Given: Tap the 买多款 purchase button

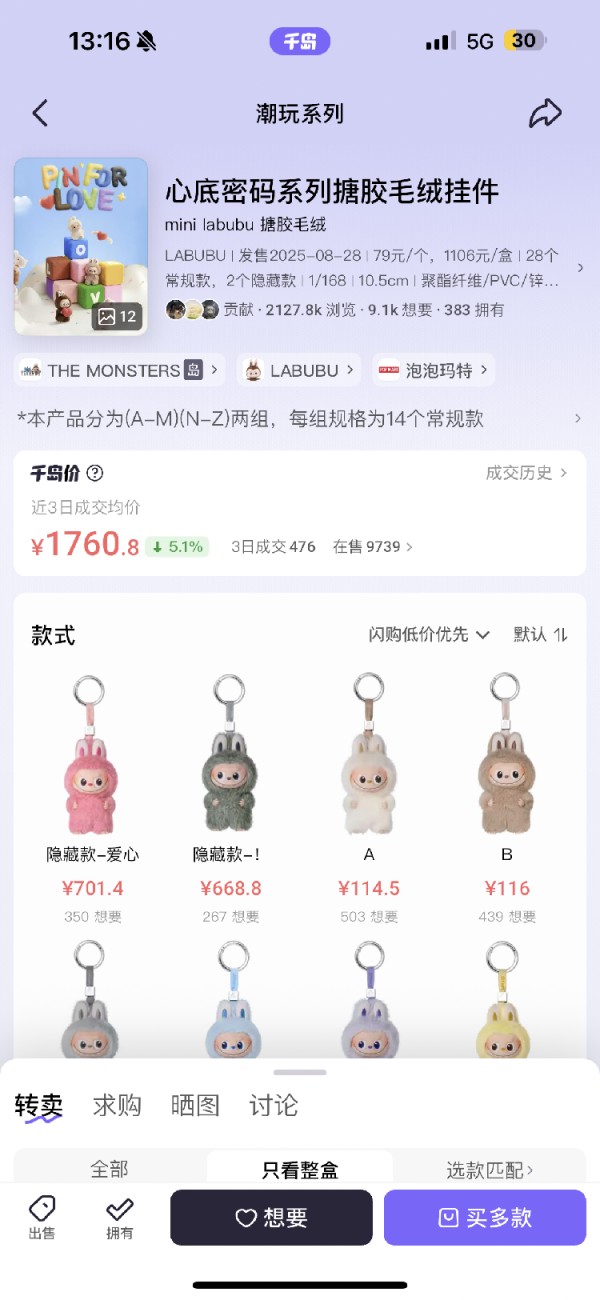Looking at the screenshot, I should (x=485, y=1218).
